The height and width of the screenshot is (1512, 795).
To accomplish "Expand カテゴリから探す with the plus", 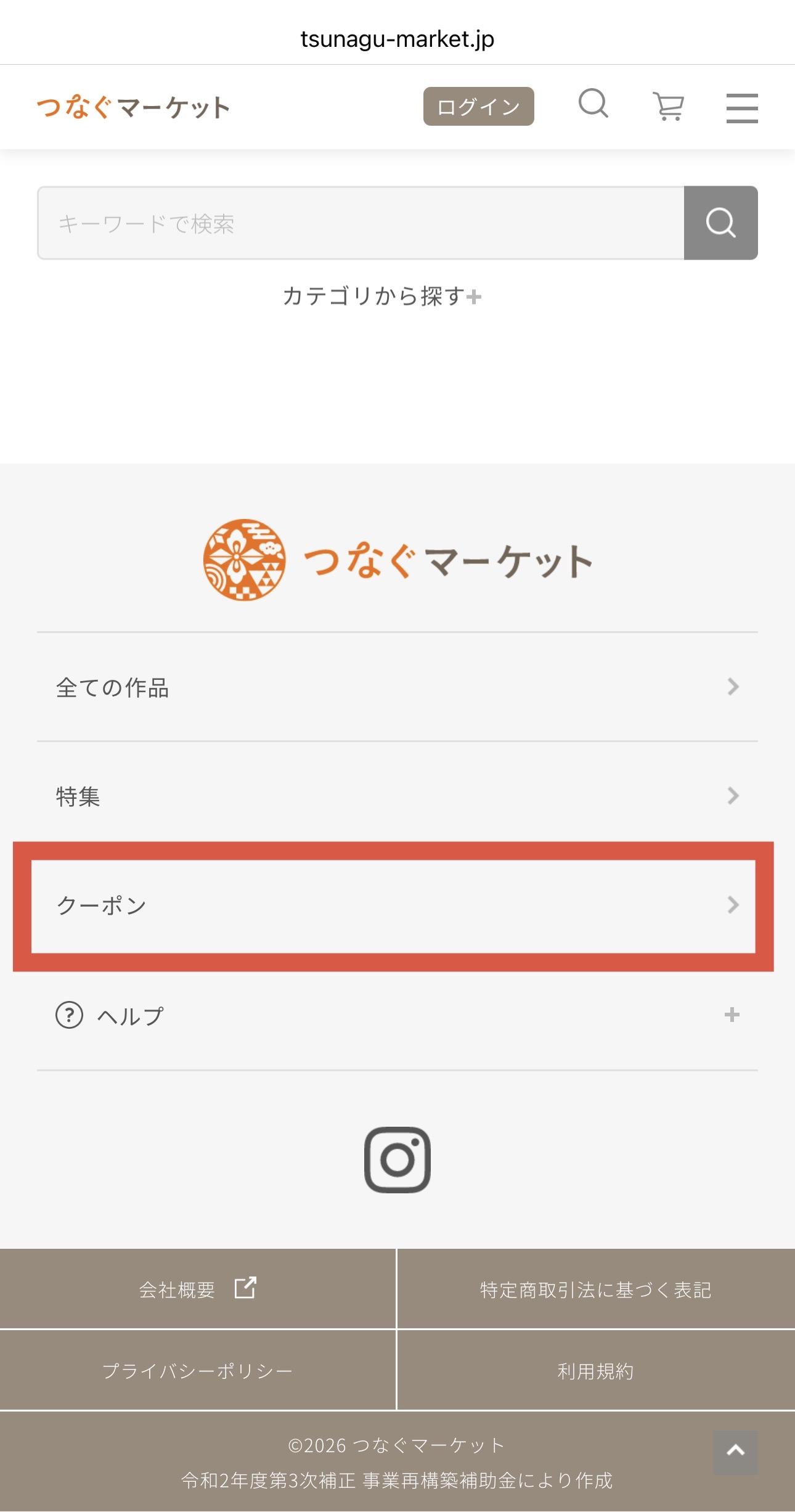I will pyautogui.click(x=473, y=296).
